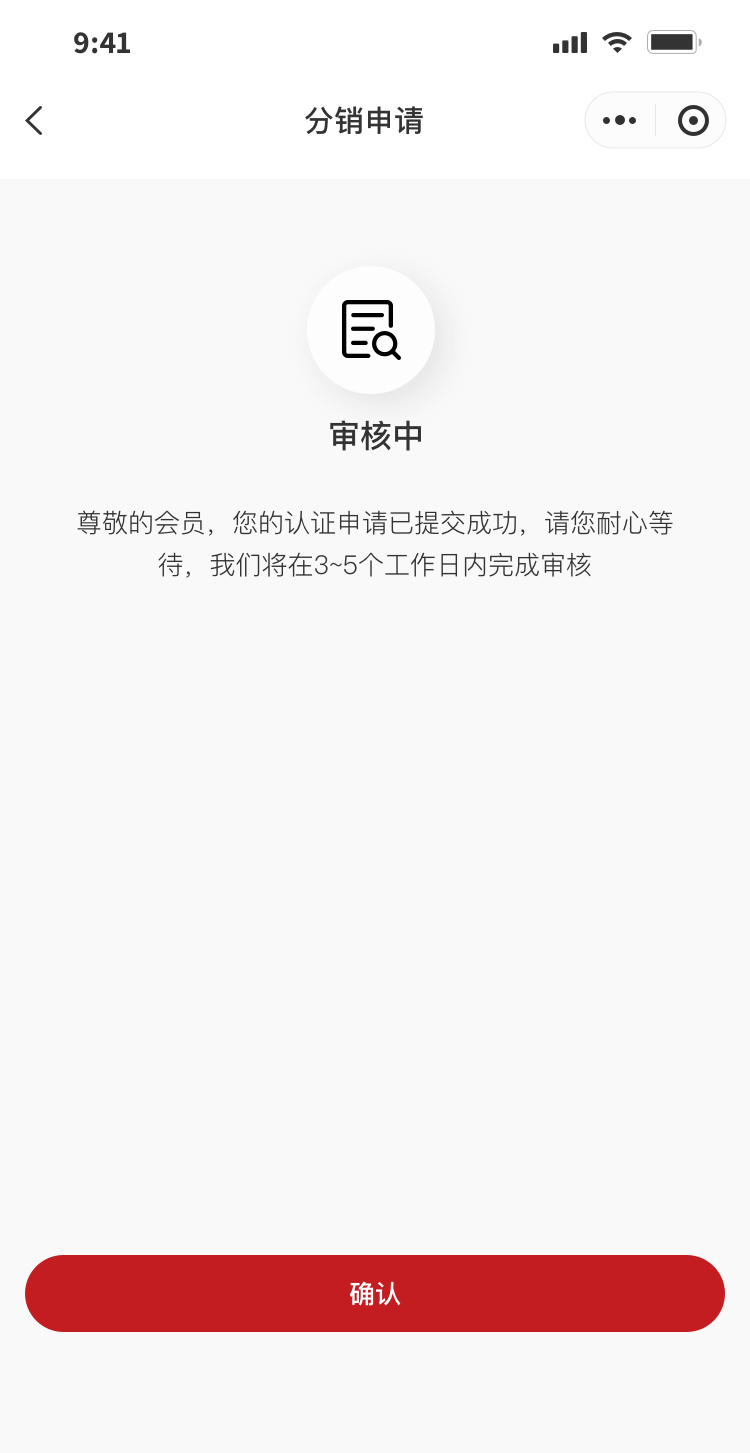Go back from the 分销申请 page
Image resolution: width=750 pixels, height=1453 pixels.
tap(34, 121)
